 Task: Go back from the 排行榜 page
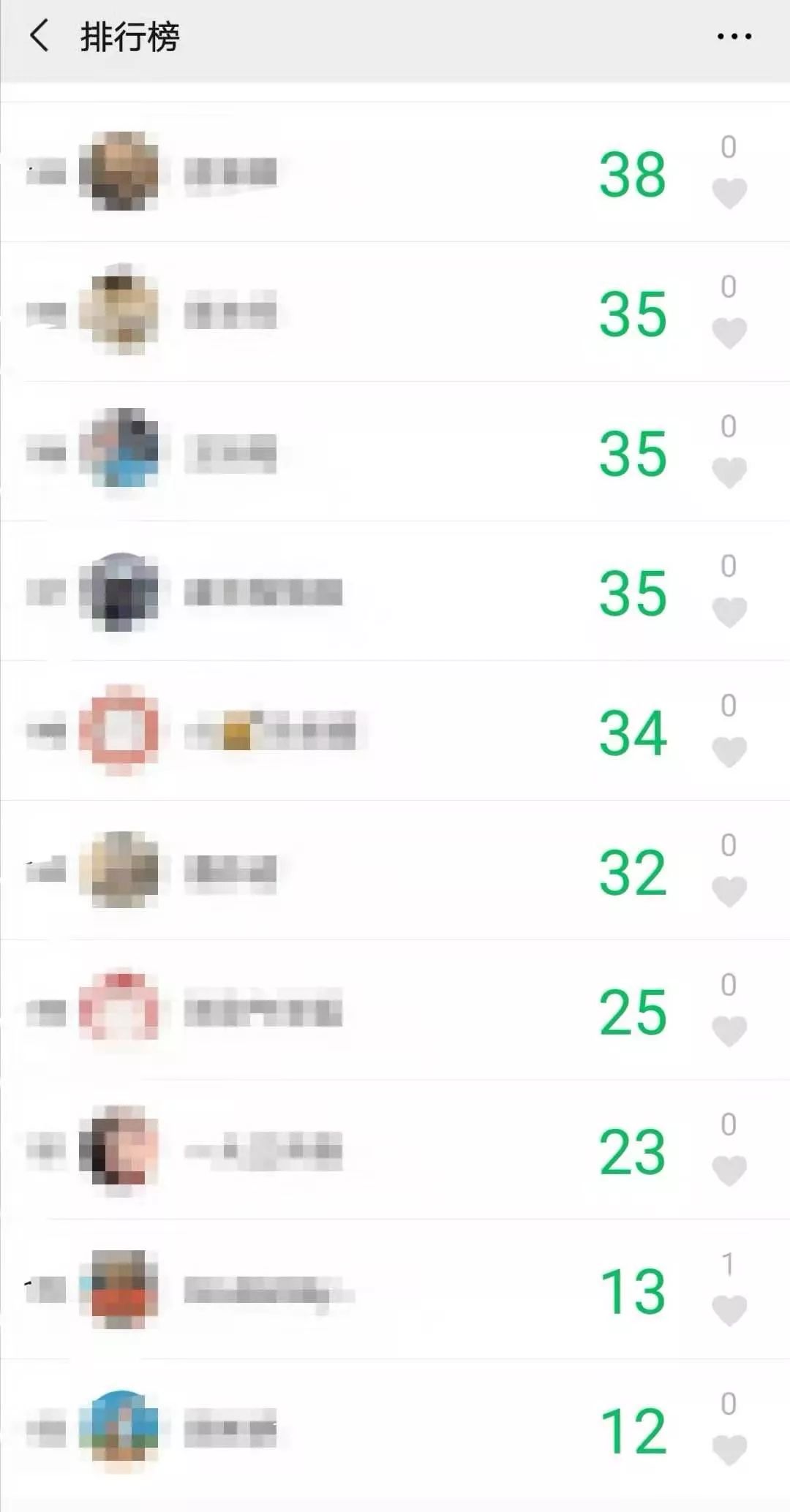(39, 36)
